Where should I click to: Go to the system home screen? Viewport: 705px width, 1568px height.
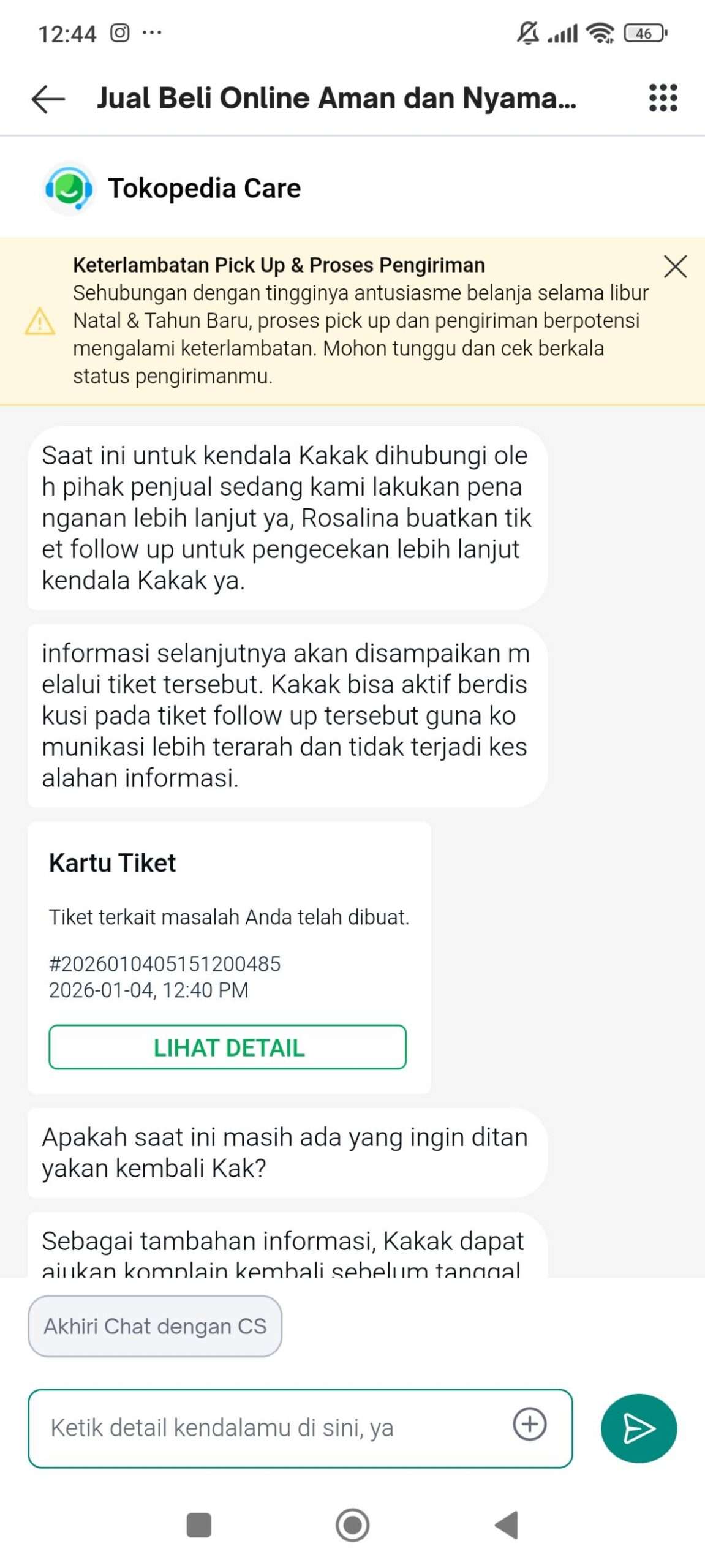click(352, 1525)
